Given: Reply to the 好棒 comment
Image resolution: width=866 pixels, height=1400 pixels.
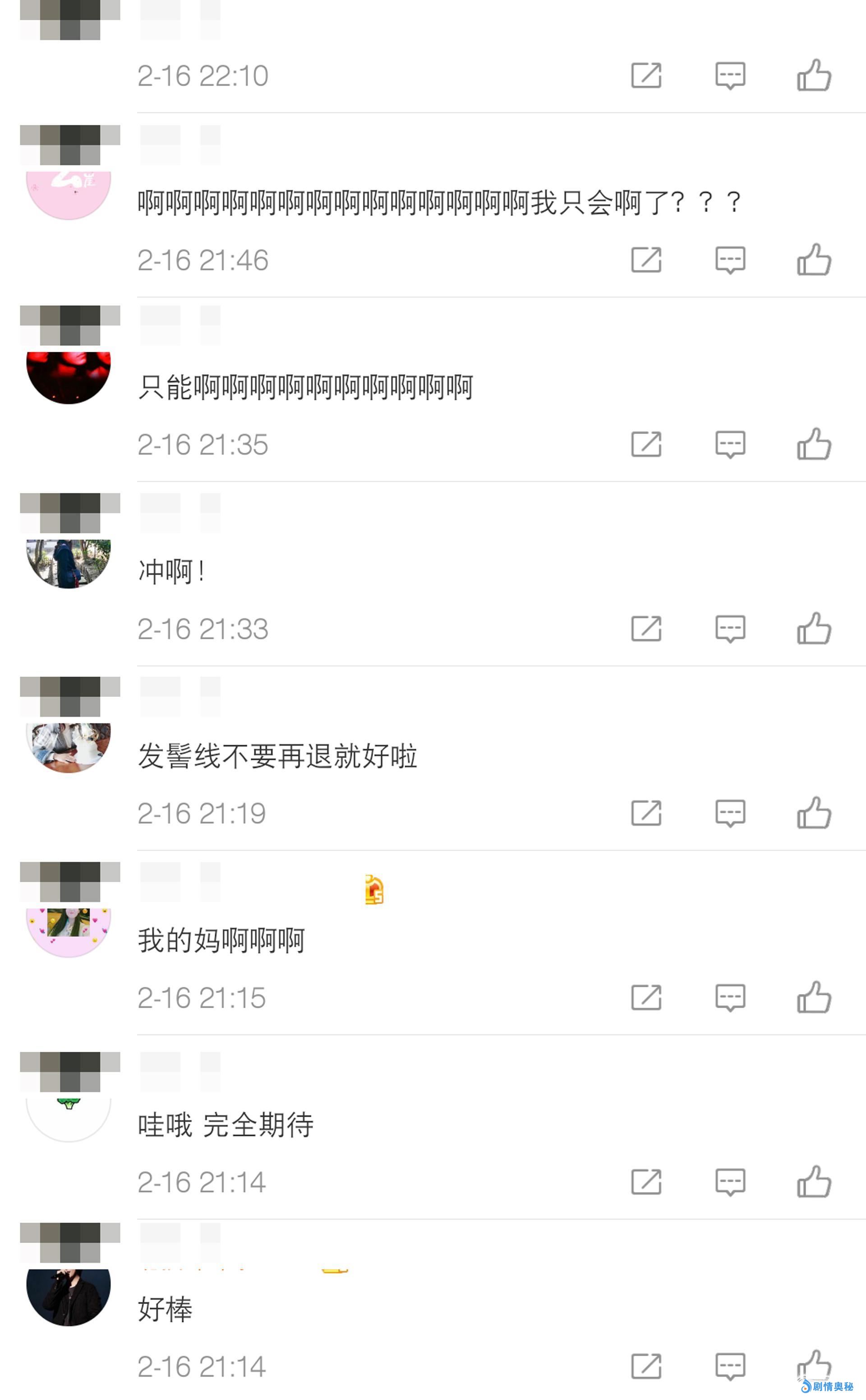Looking at the screenshot, I should pos(730,1366).
